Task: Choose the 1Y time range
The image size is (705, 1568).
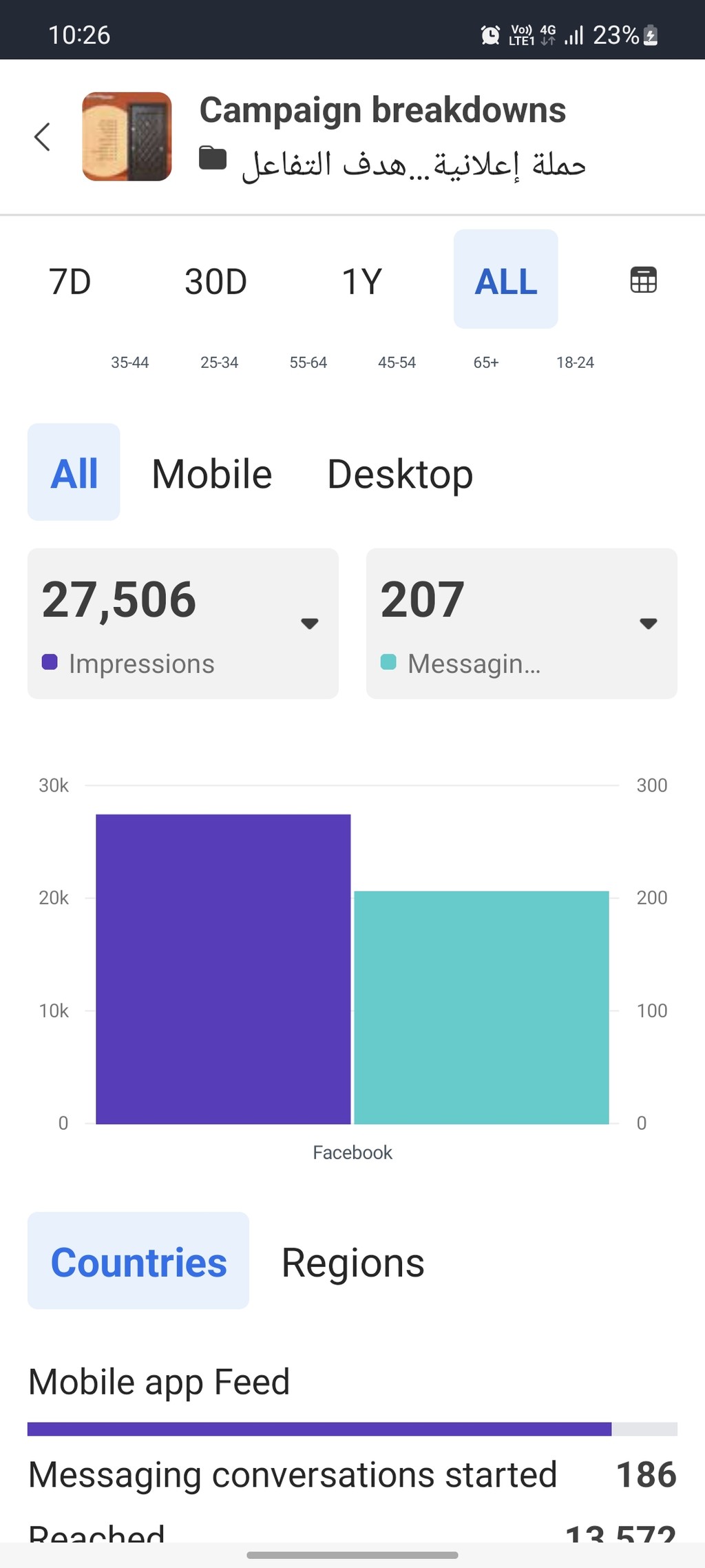Action: point(361,281)
